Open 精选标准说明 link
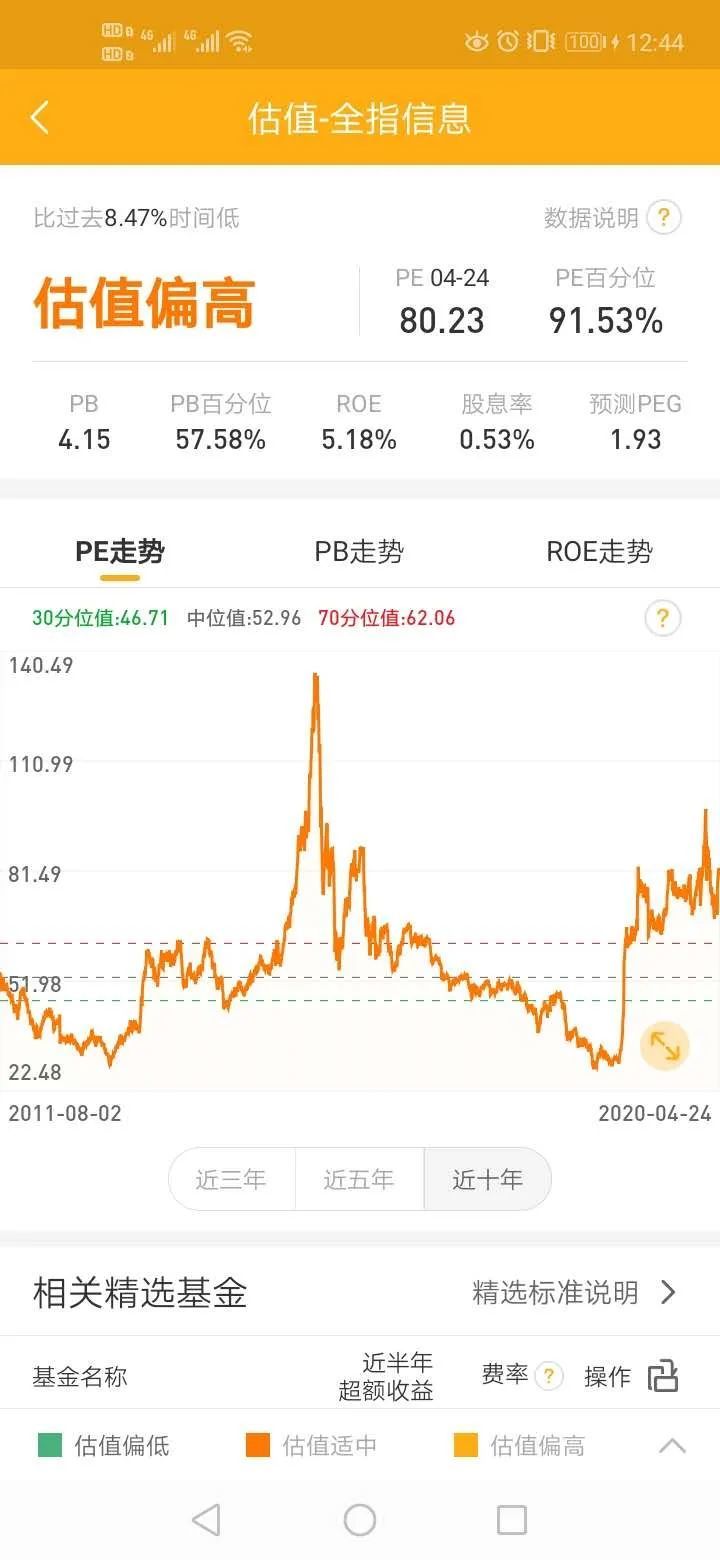Image resolution: width=720 pixels, height=1560 pixels. click(x=574, y=1293)
